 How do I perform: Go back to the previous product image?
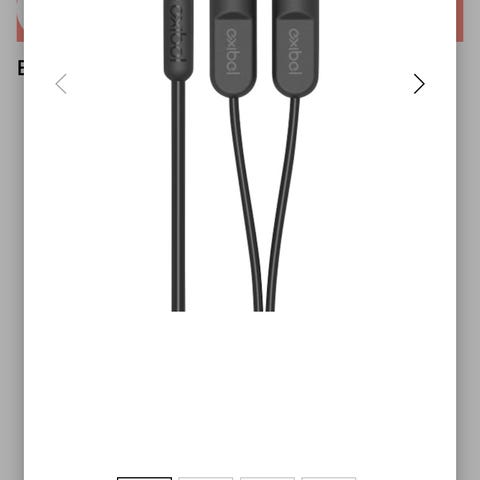pyautogui.click(x=61, y=84)
